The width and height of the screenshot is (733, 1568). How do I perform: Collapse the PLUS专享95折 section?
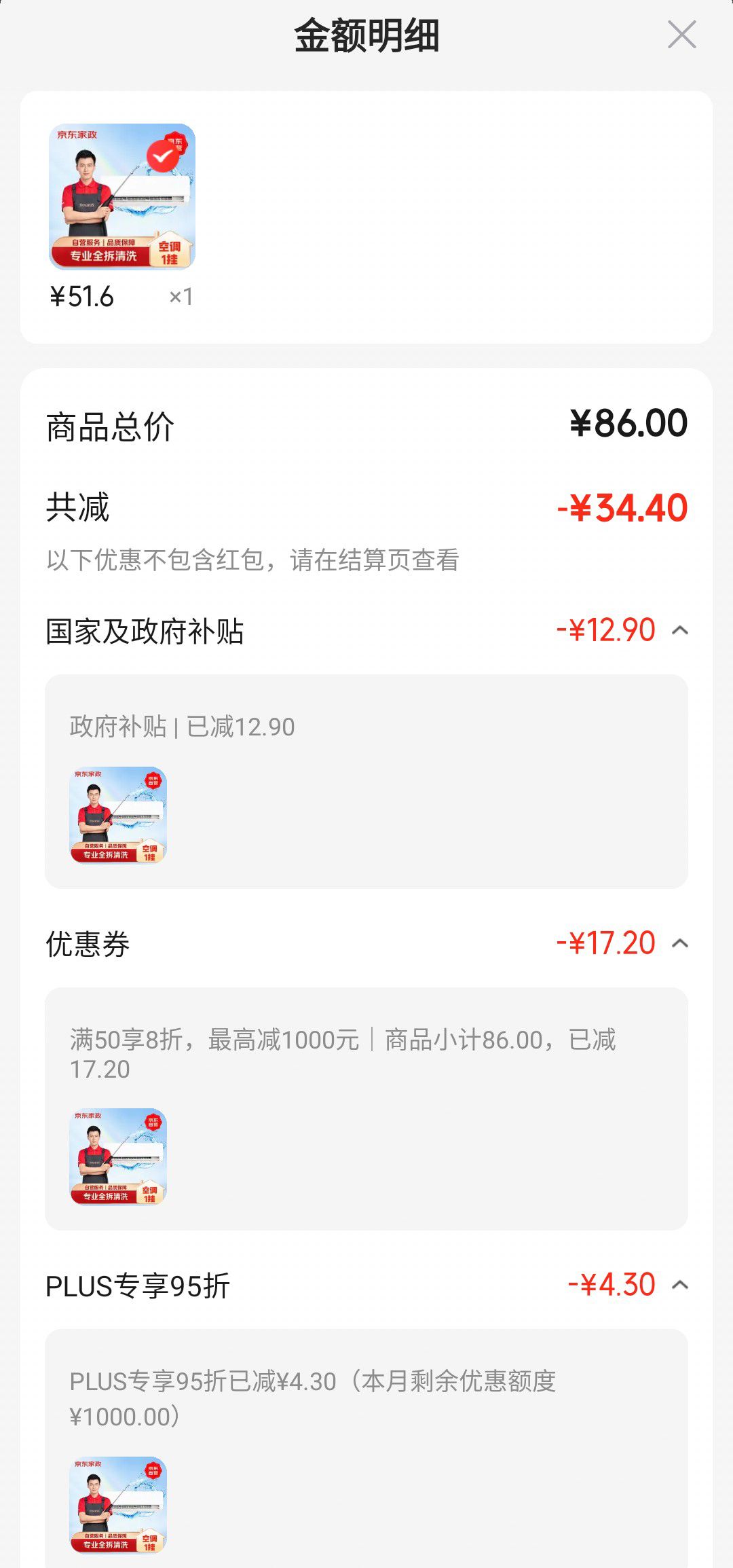click(679, 1286)
